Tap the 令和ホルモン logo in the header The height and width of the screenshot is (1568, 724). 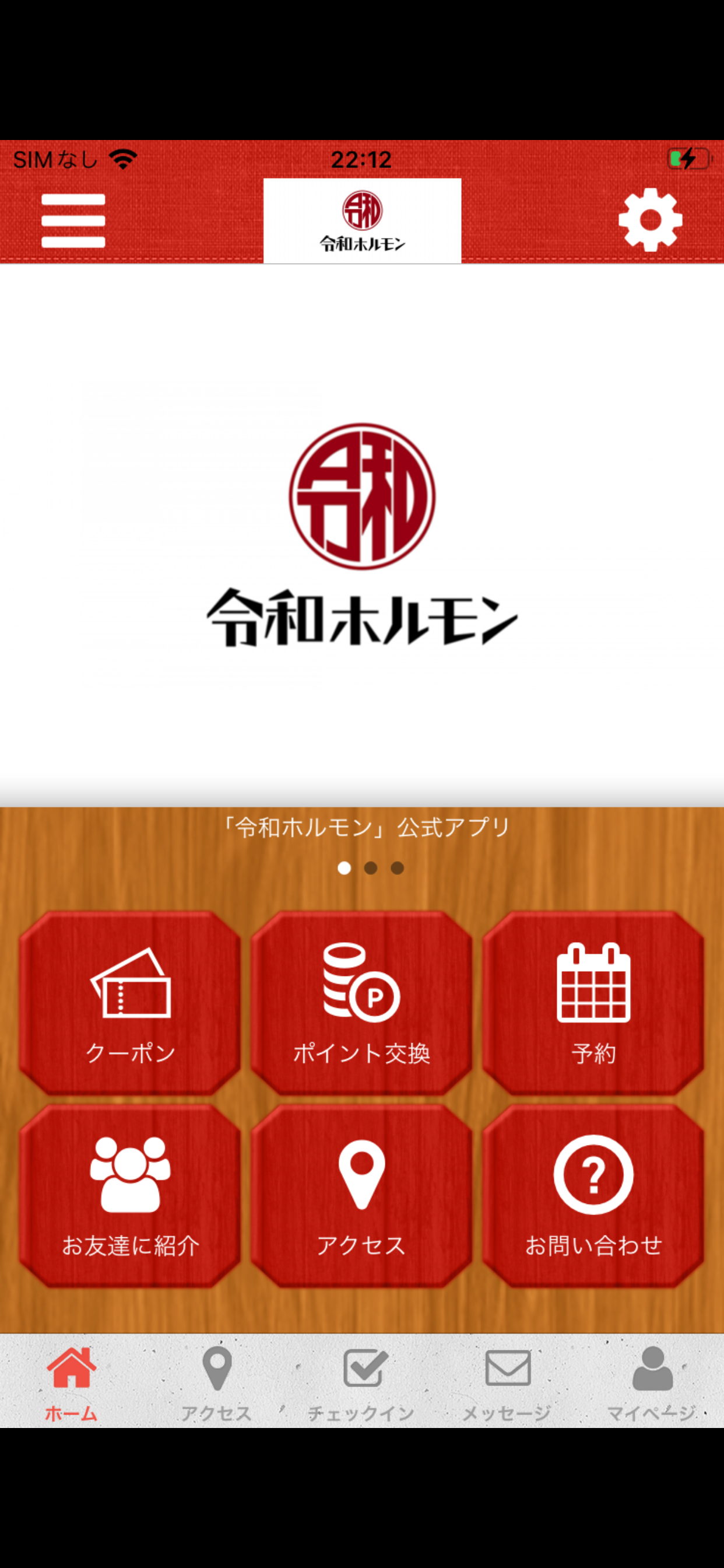pyautogui.click(x=361, y=220)
